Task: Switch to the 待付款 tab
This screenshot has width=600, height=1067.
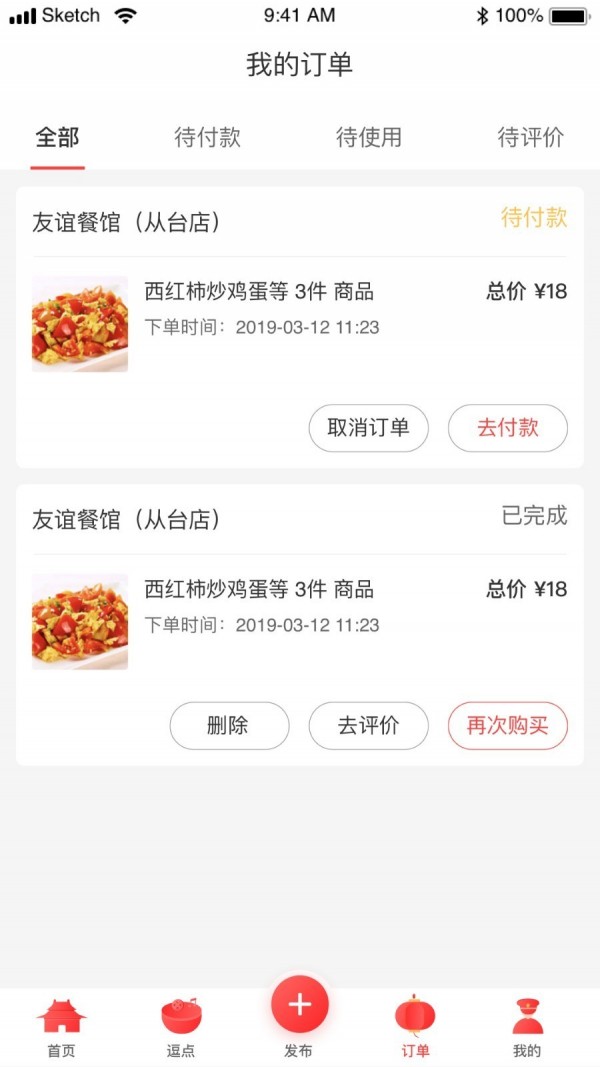Action: (x=208, y=138)
